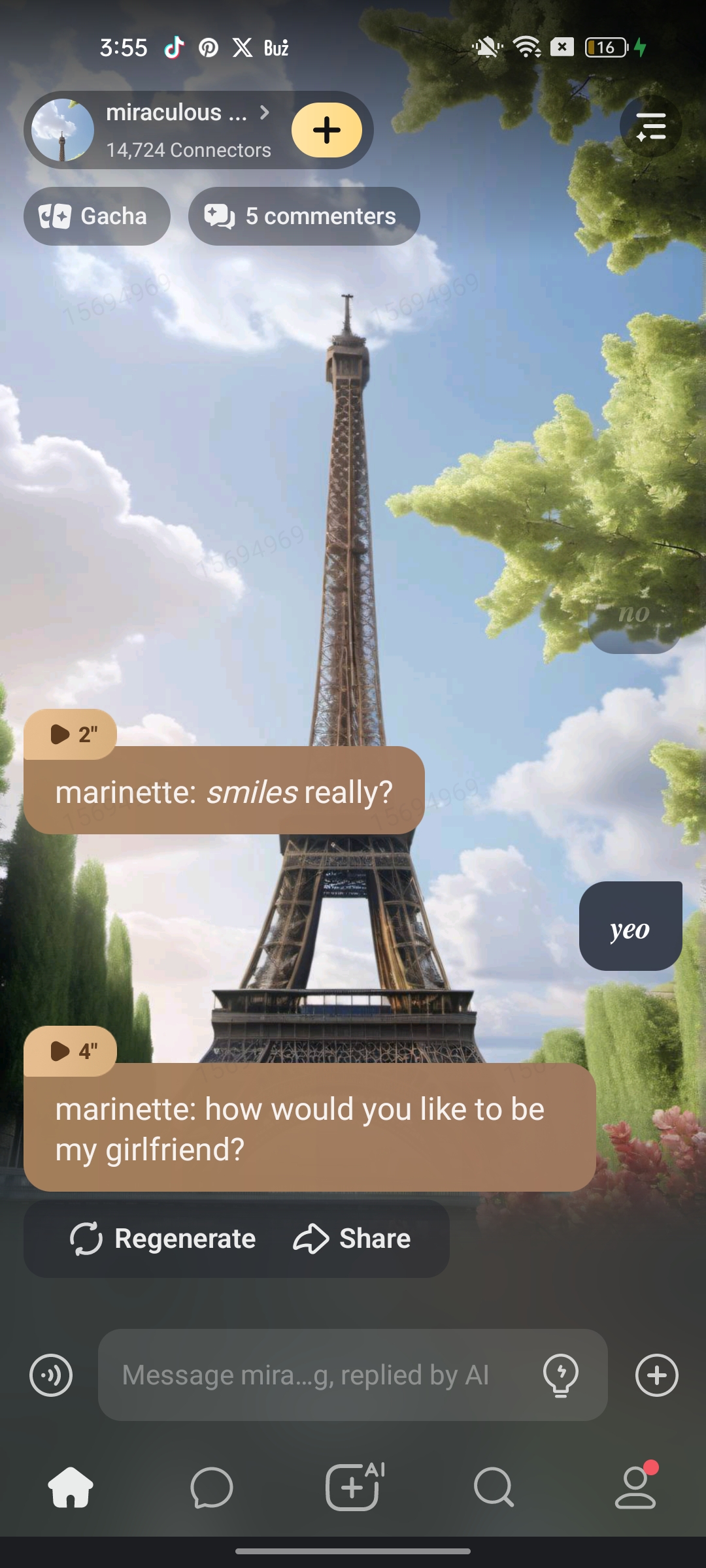Tap the yellow plus connect button
Image resolution: width=706 pixels, height=1568 pixels.
pyautogui.click(x=326, y=130)
